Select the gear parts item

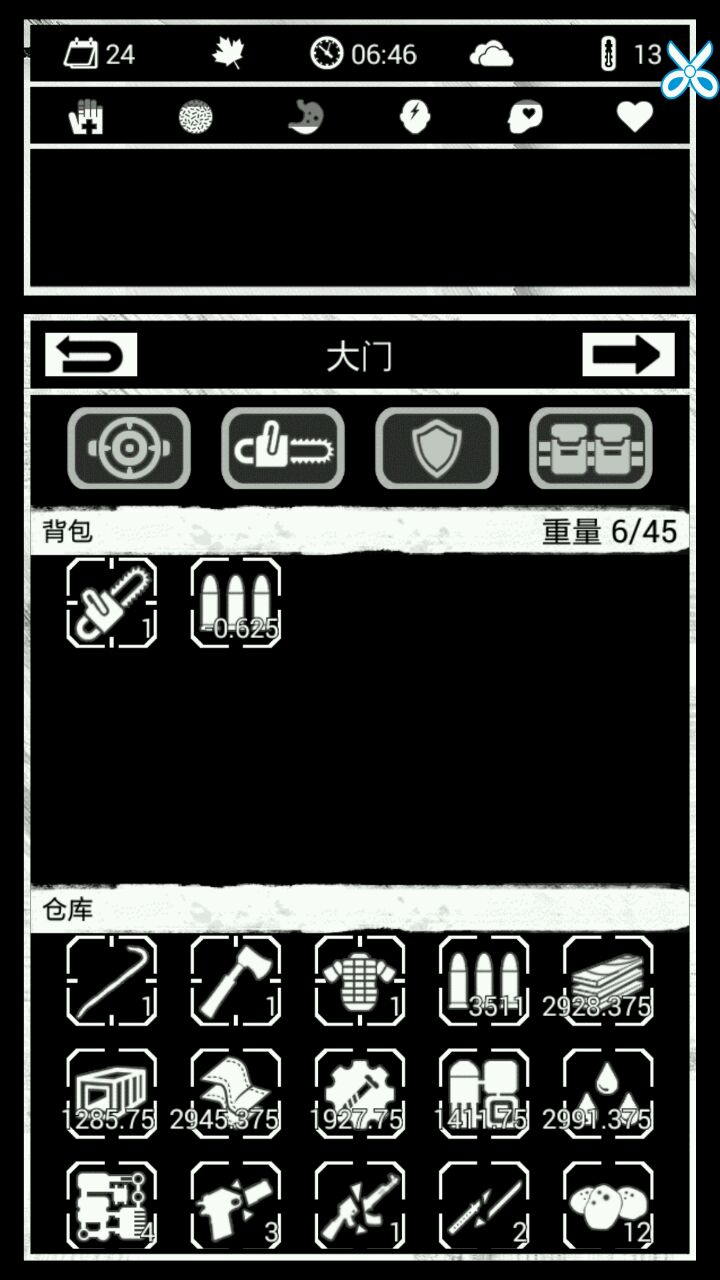pyautogui.click(x=360, y=1093)
